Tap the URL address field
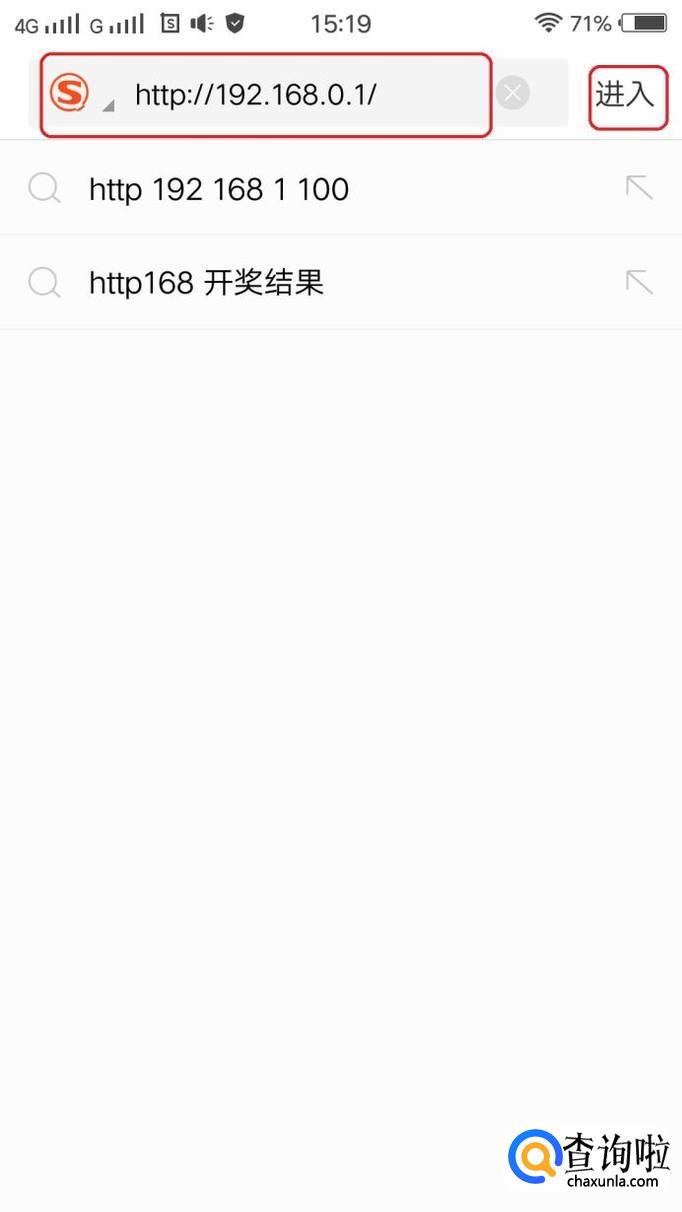This screenshot has width=682, height=1212. point(300,95)
